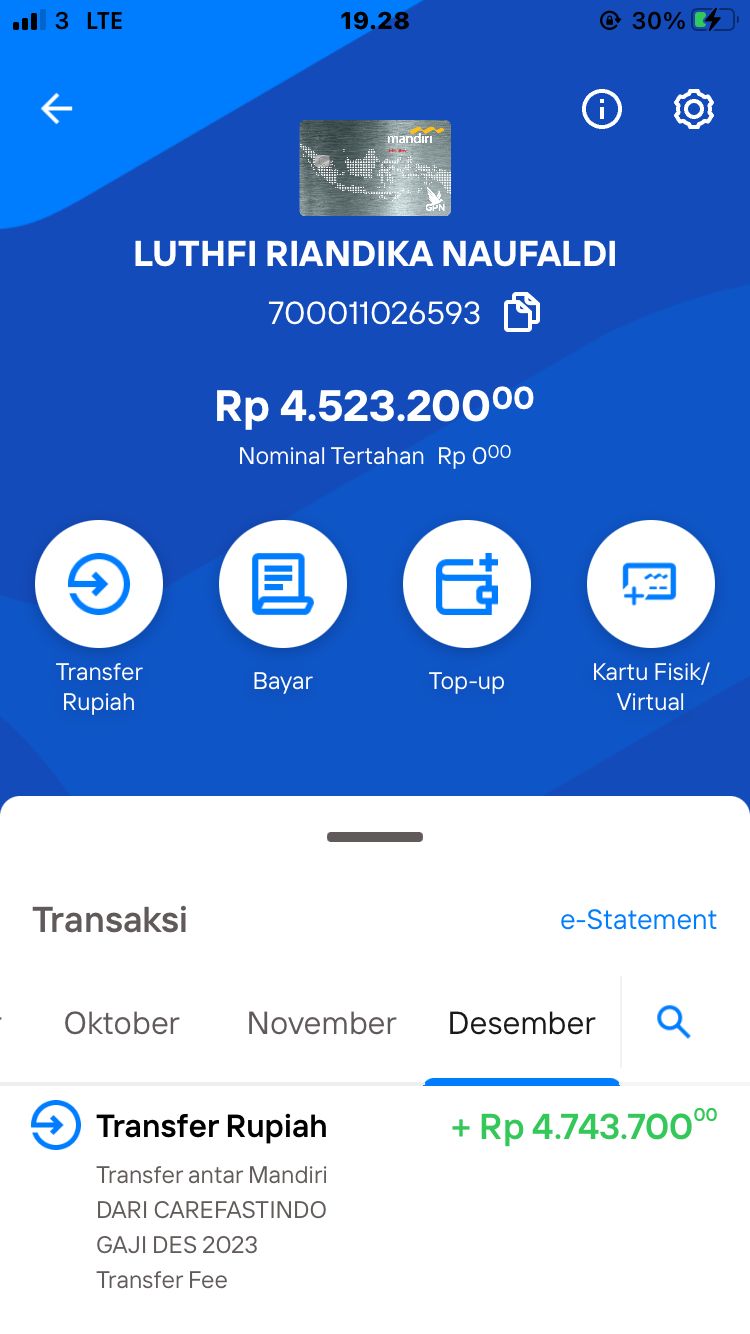Open the e-Statement link

(638, 920)
